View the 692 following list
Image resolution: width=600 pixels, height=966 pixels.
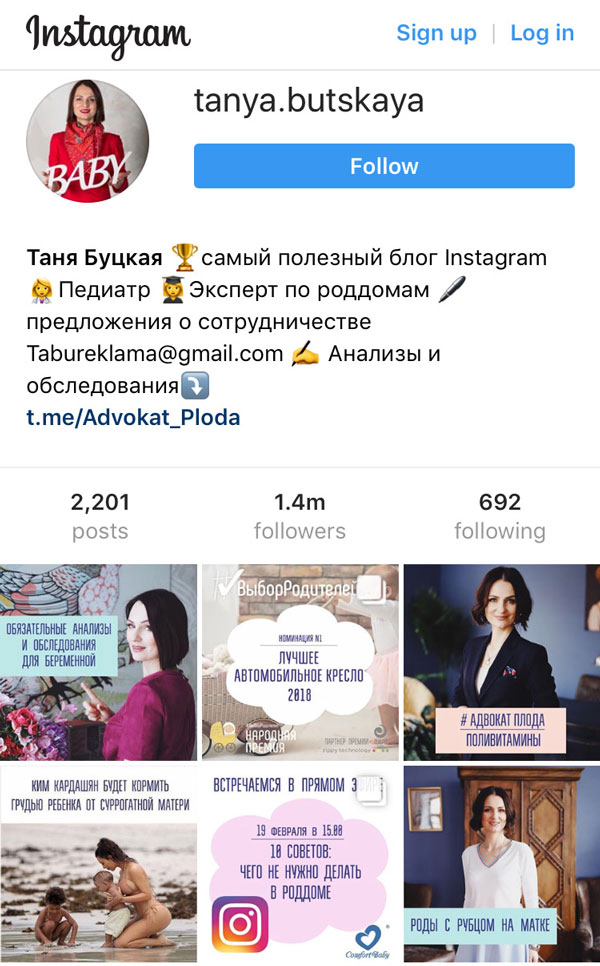click(499, 516)
